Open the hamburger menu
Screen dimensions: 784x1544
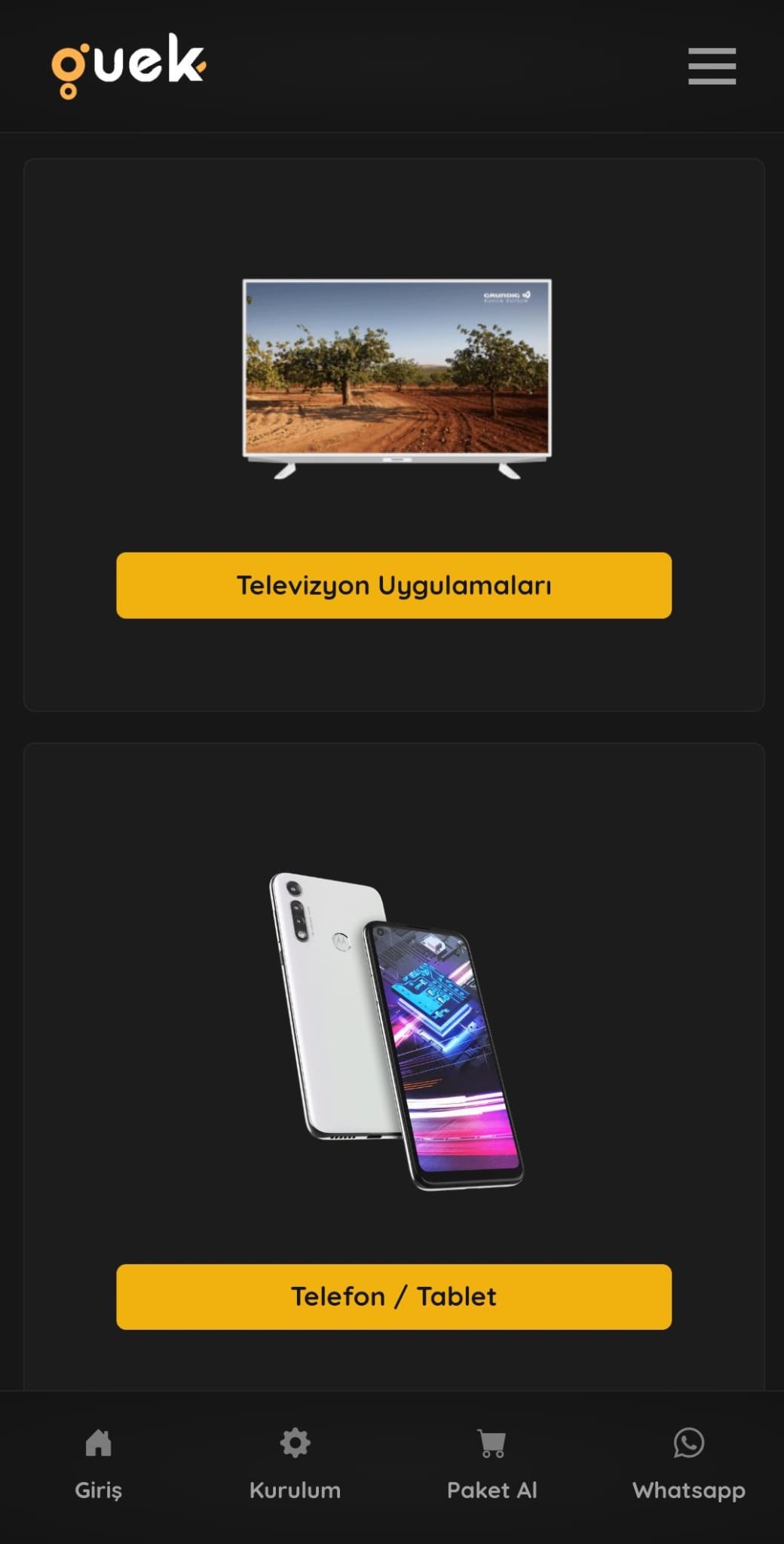[x=712, y=66]
